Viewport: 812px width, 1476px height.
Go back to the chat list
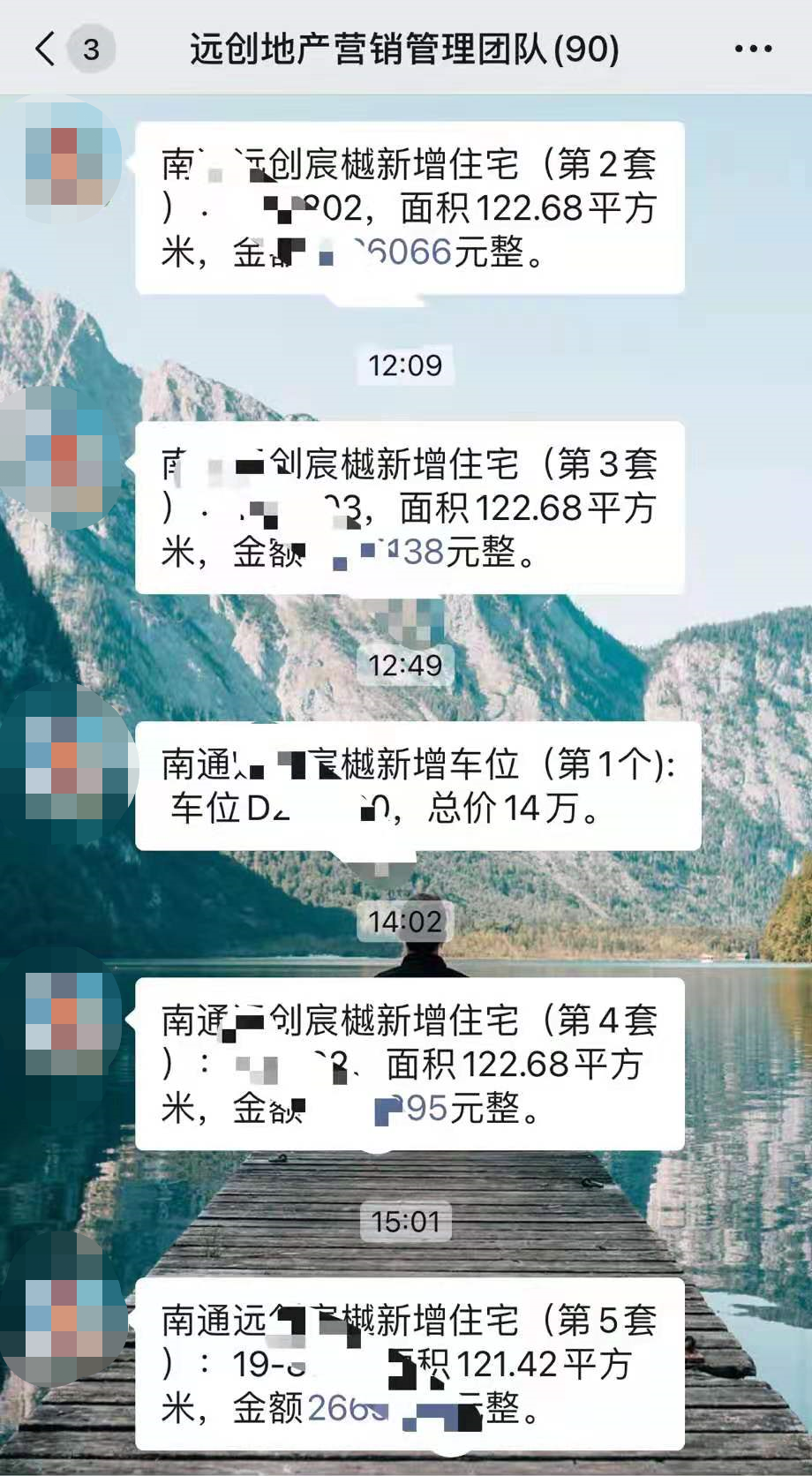pyautogui.click(x=46, y=49)
